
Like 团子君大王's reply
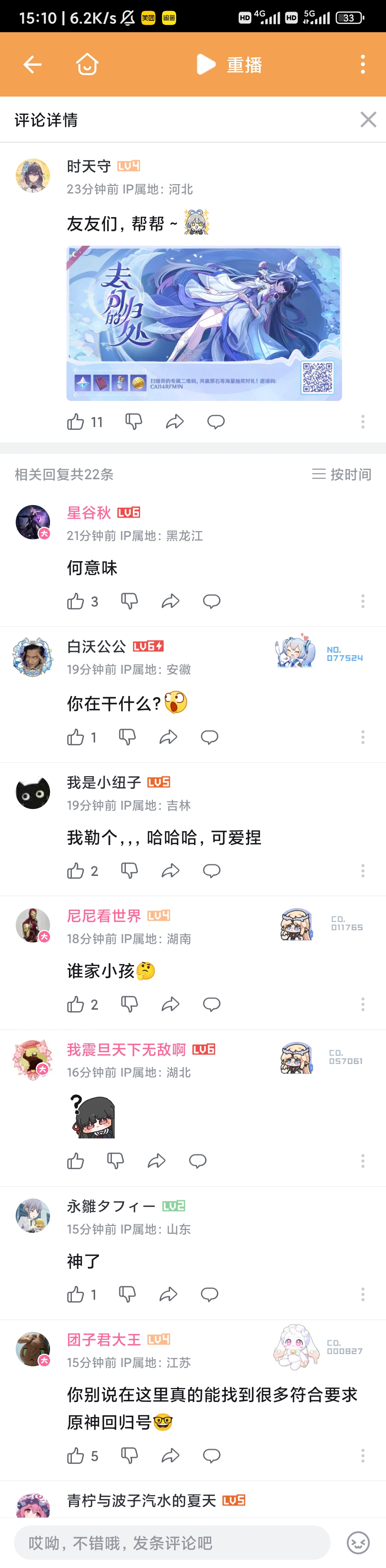76,1456
